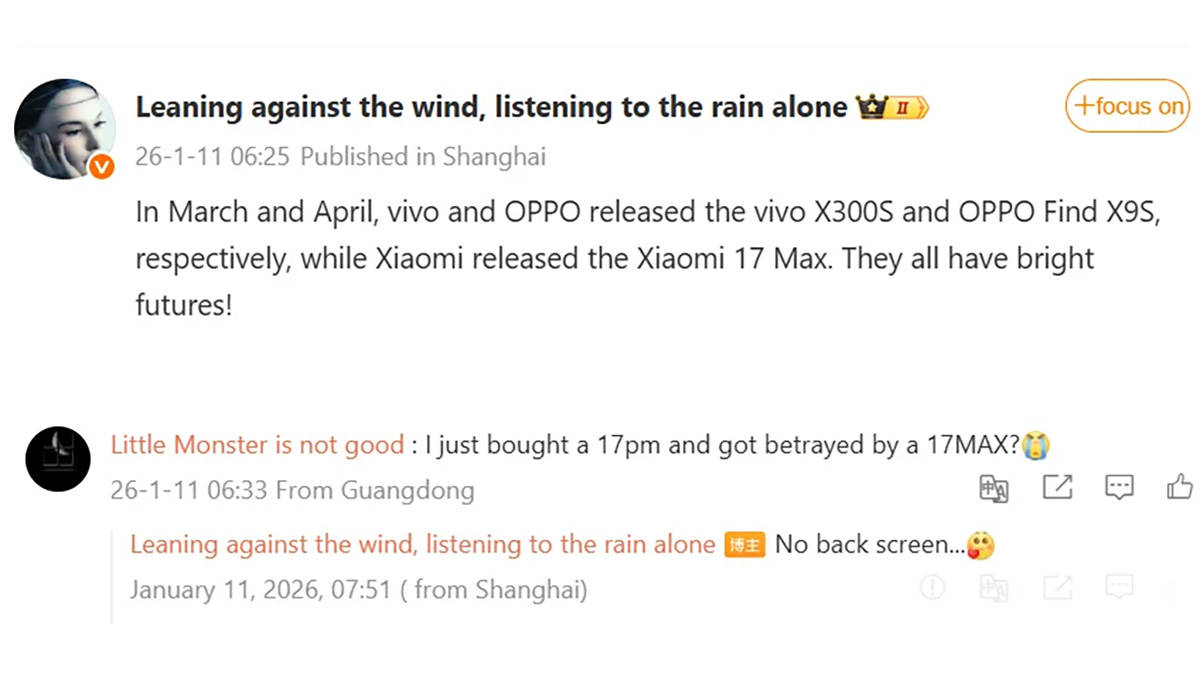This screenshot has height=676, width=1200.
Task: Open the post author's profile picture
Action: point(64,130)
